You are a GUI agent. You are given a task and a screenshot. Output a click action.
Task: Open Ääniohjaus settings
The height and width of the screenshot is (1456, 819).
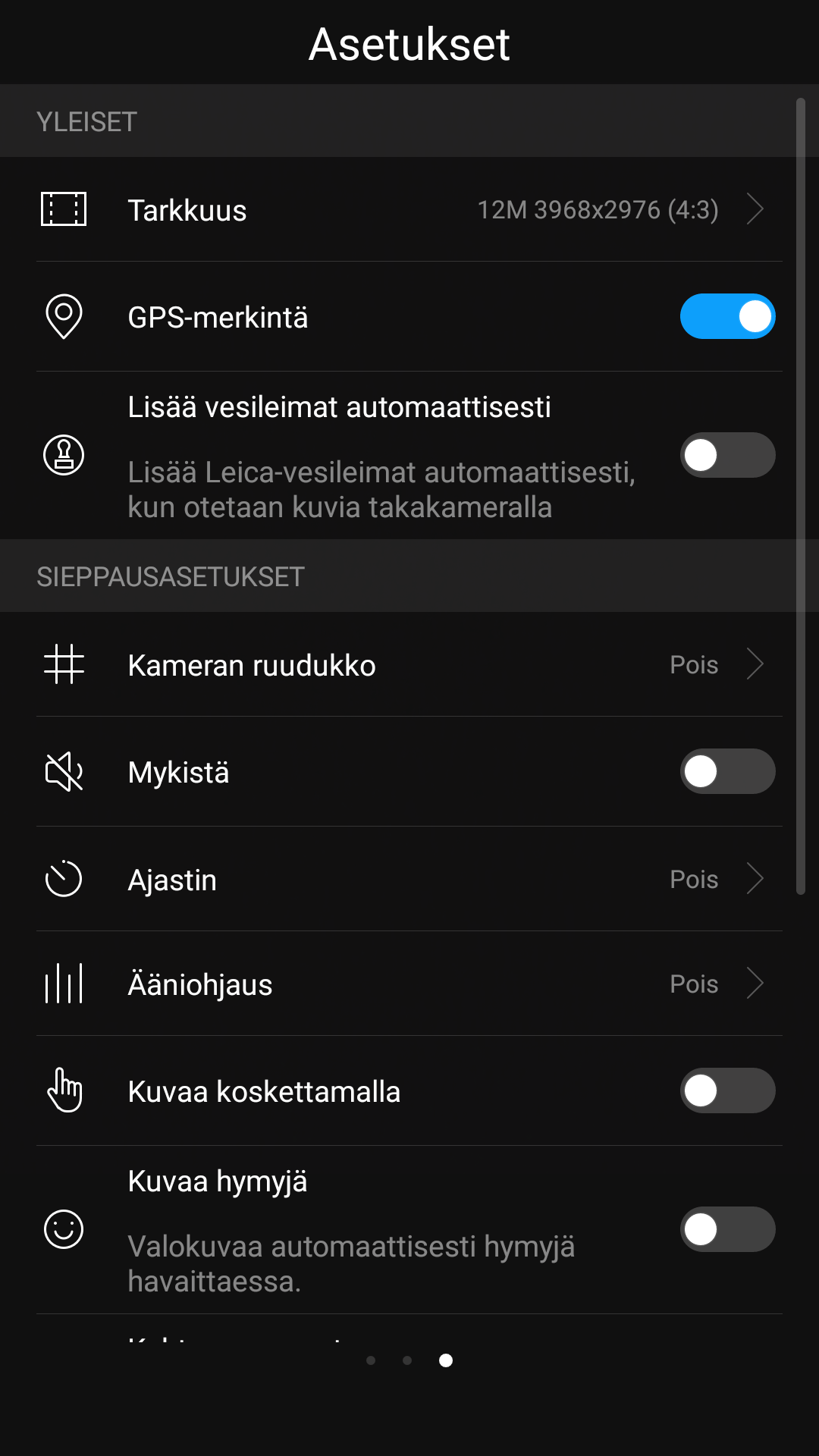pos(409,984)
